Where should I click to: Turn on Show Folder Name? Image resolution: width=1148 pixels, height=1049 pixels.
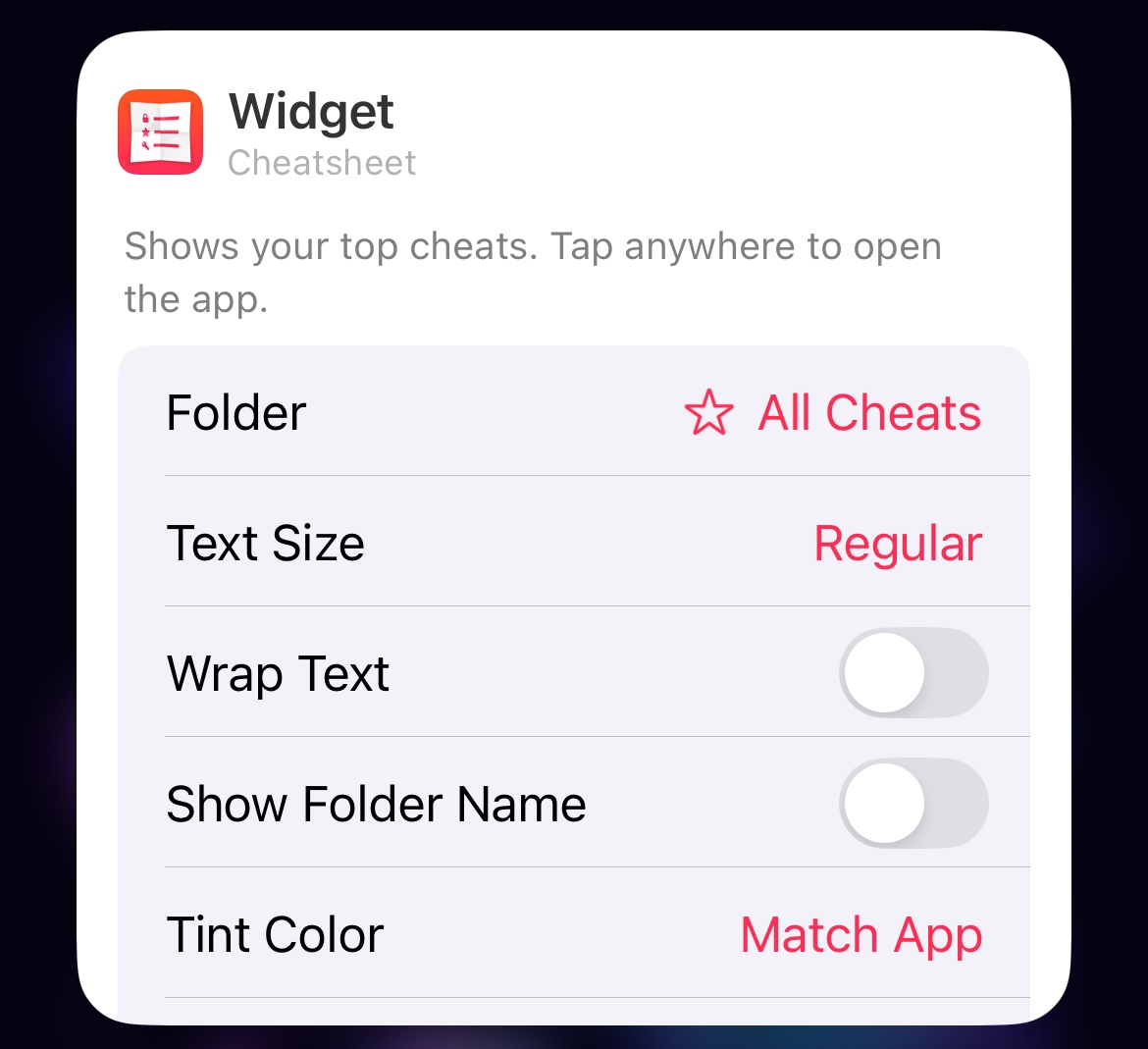913,804
